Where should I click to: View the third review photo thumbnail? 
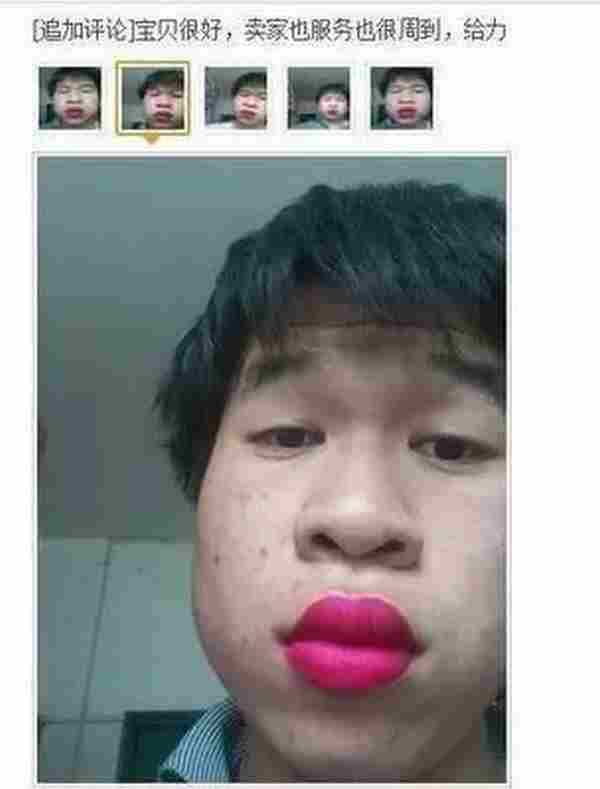click(x=236, y=97)
